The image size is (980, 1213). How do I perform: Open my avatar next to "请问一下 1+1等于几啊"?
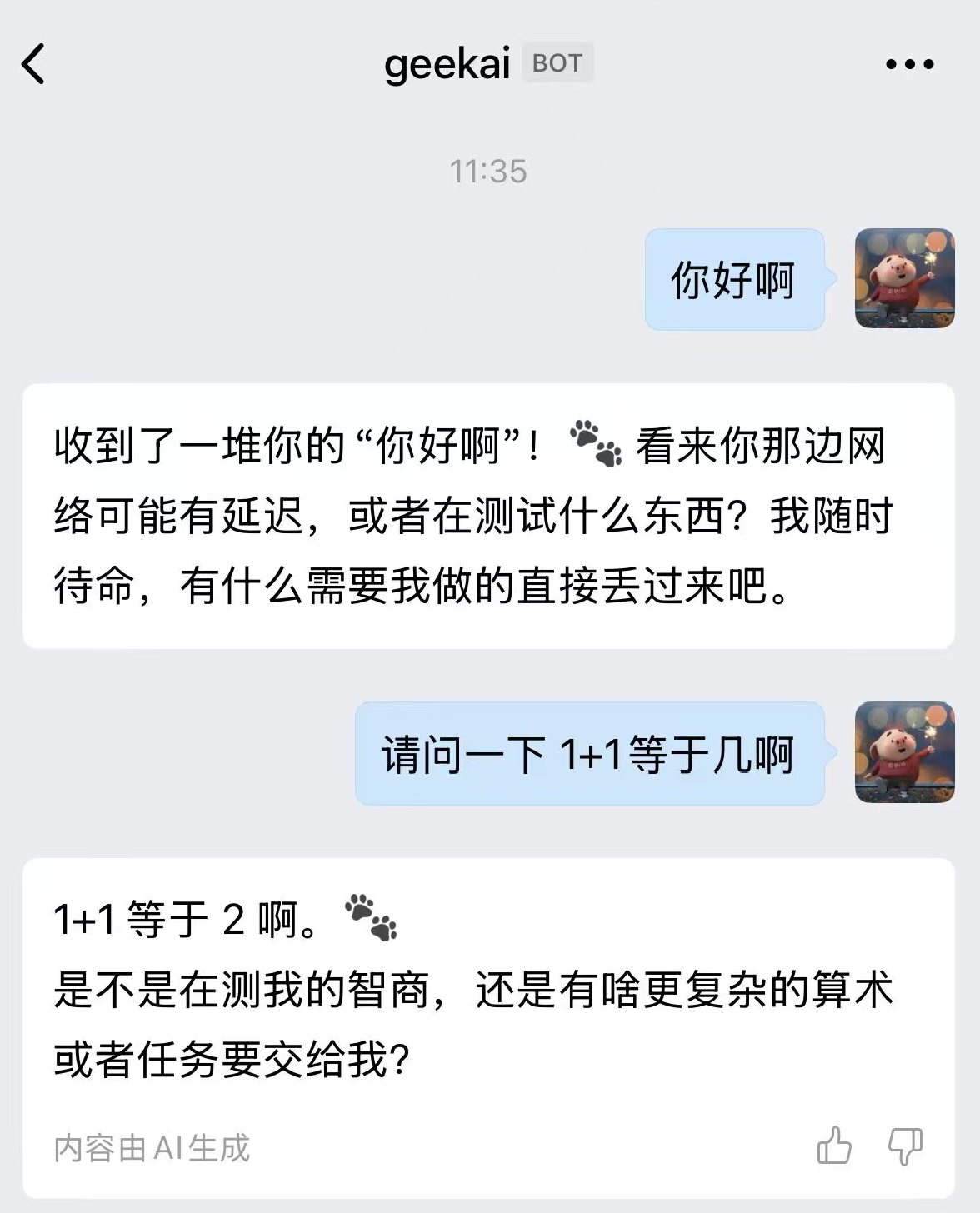pos(904,752)
